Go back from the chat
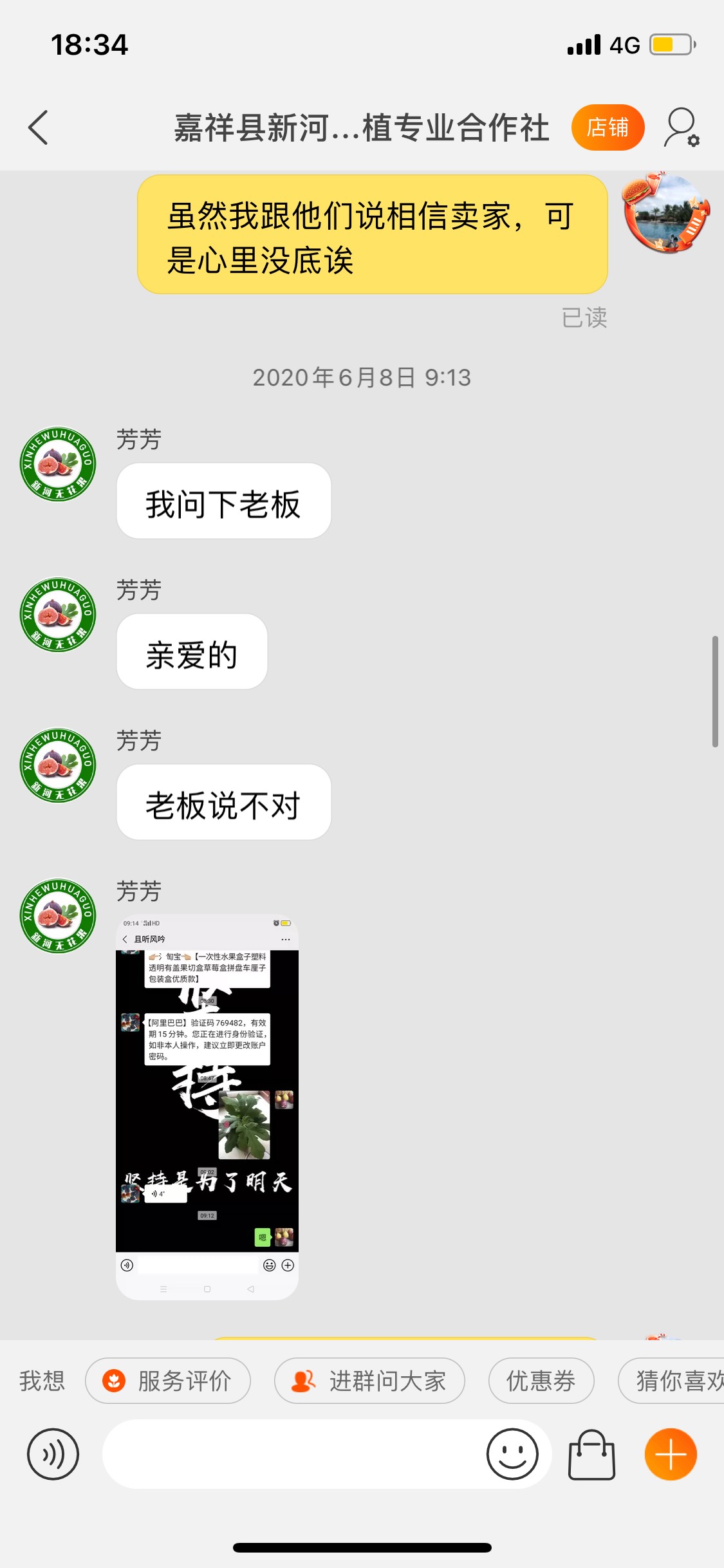The width and height of the screenshot is (724, 1568). point(39,127)
